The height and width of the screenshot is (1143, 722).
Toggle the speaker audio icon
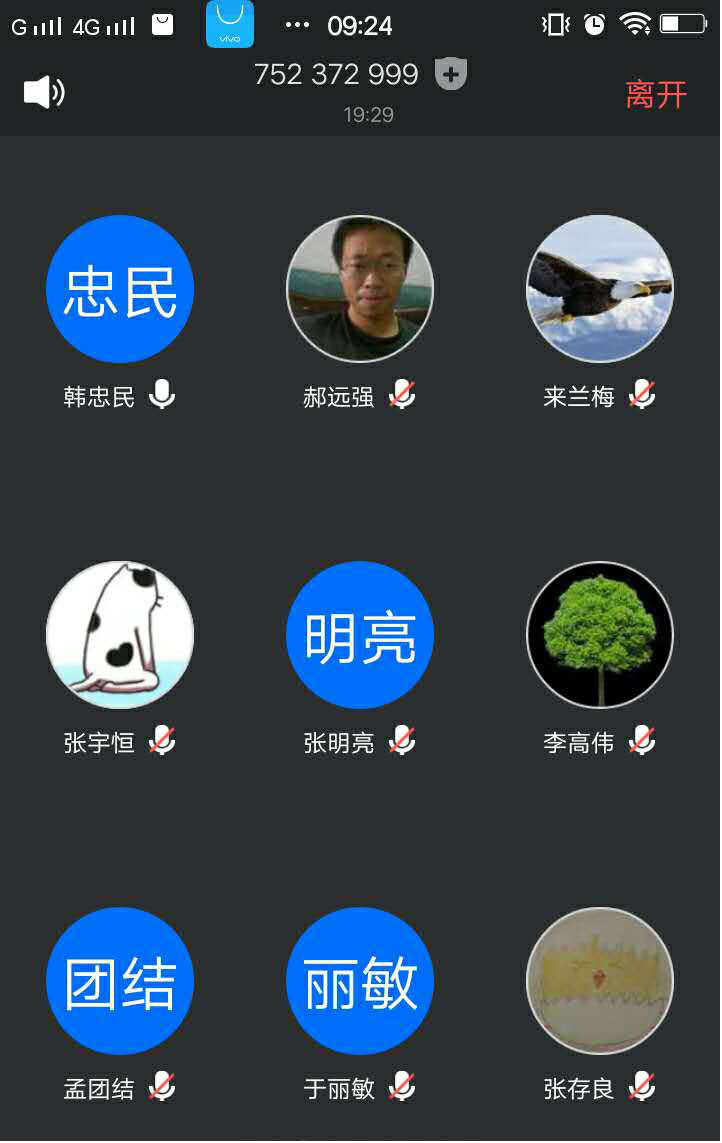coord(44,93)
